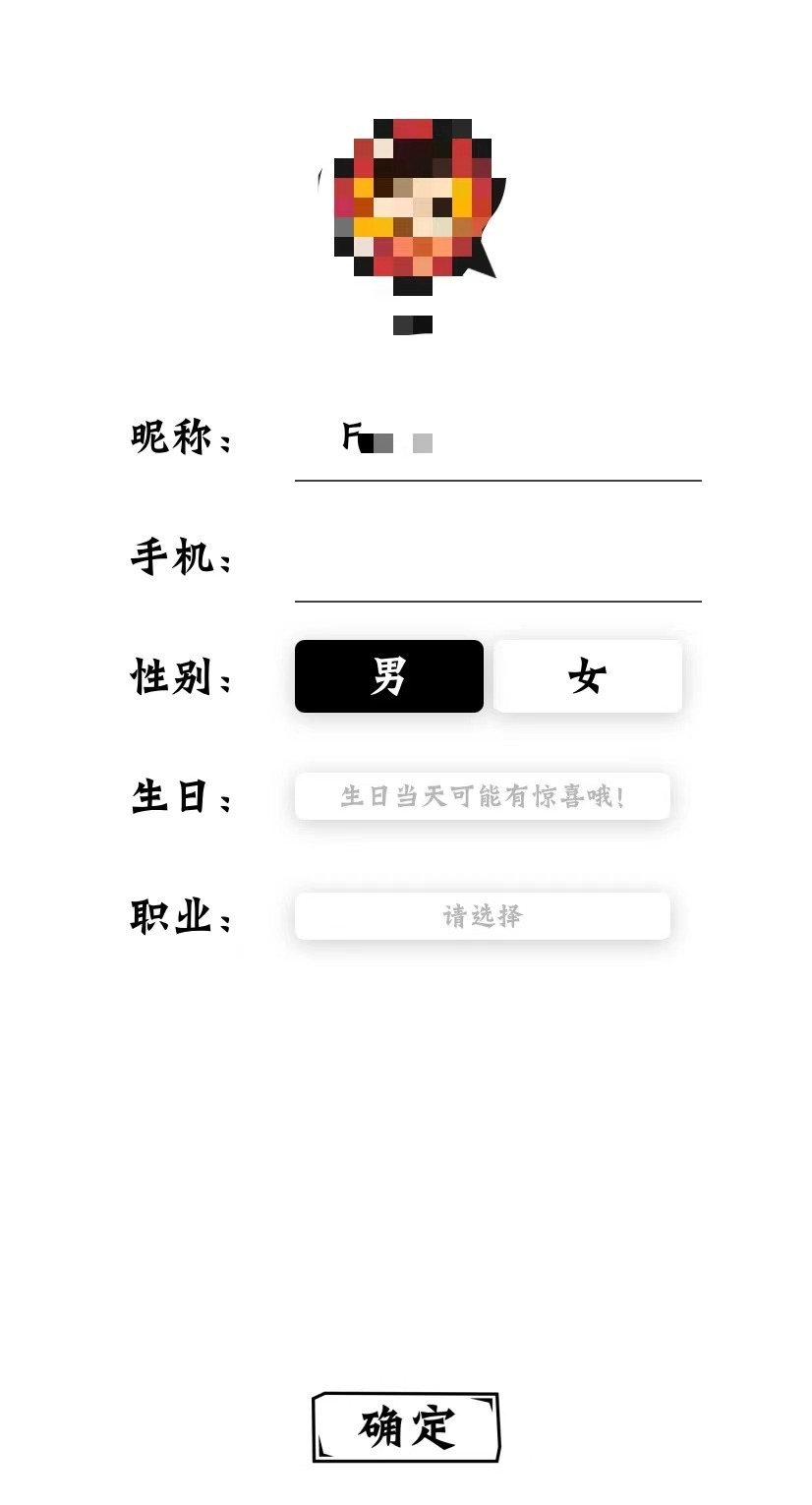The image size is (812, 1505).
Task: Select 男 as gender
Action: (389, 676)
